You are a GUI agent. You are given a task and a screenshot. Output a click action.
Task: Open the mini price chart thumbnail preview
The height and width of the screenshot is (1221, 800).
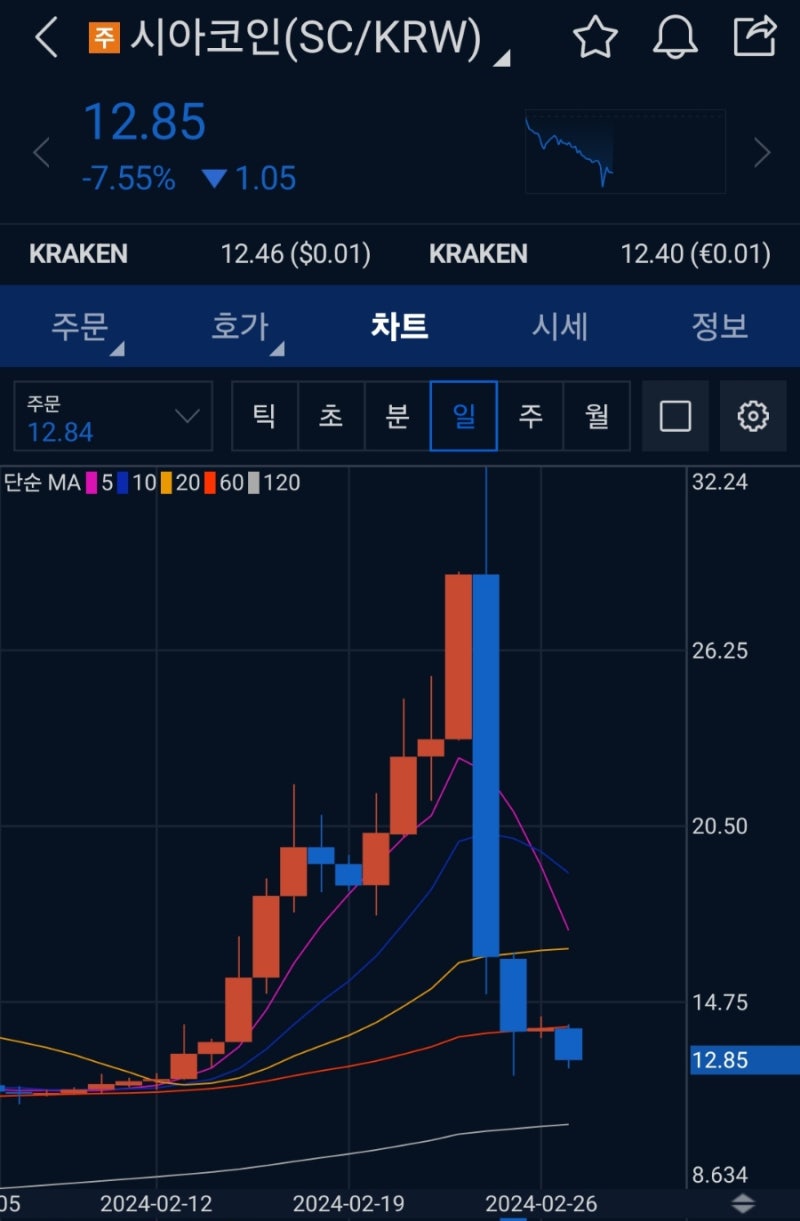tap(625, 150)
